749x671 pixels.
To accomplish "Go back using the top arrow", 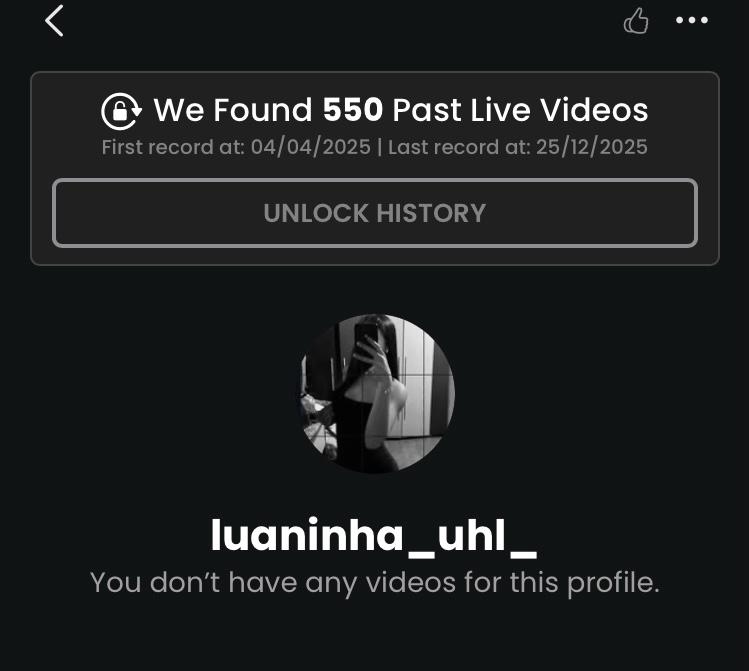I will pos(55,21).
